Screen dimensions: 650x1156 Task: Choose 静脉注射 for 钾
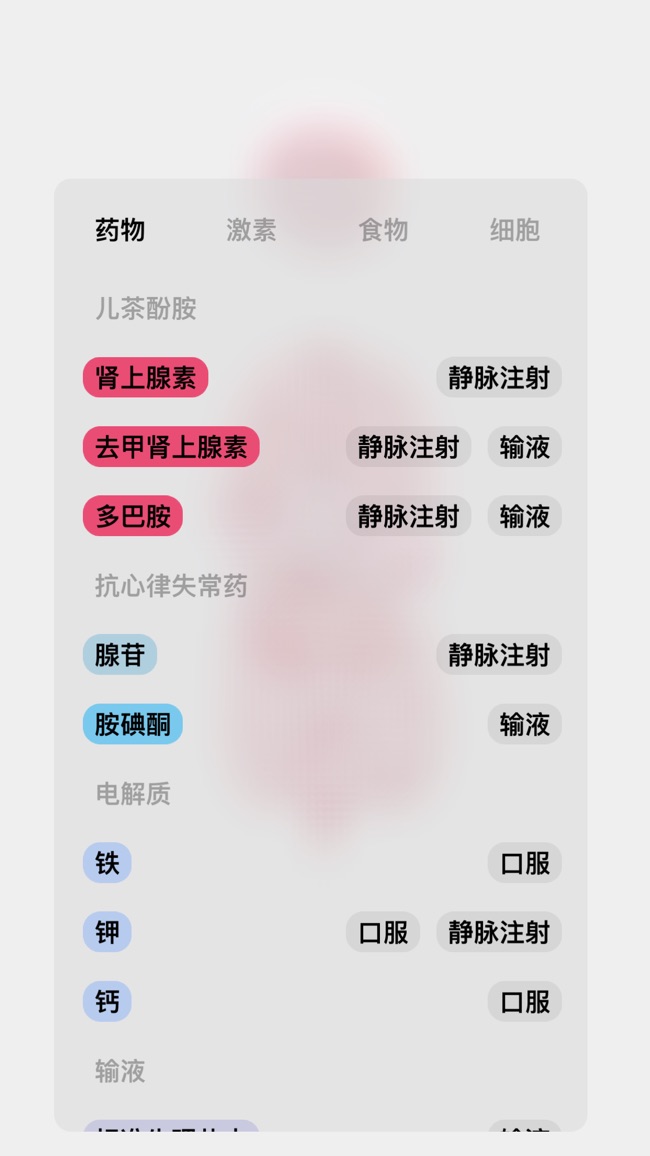[499, 932]
